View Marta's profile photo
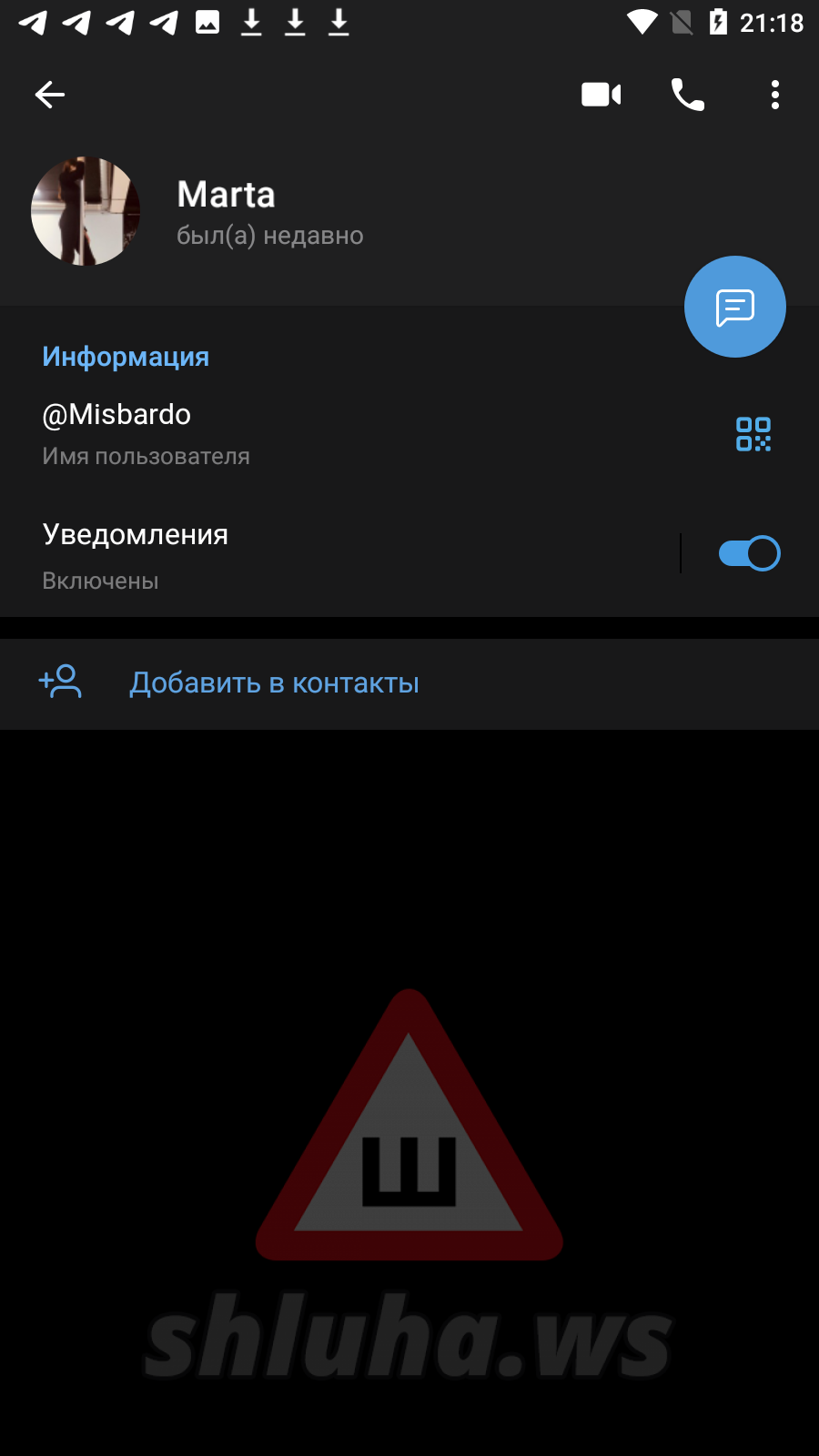 point(86,211)
